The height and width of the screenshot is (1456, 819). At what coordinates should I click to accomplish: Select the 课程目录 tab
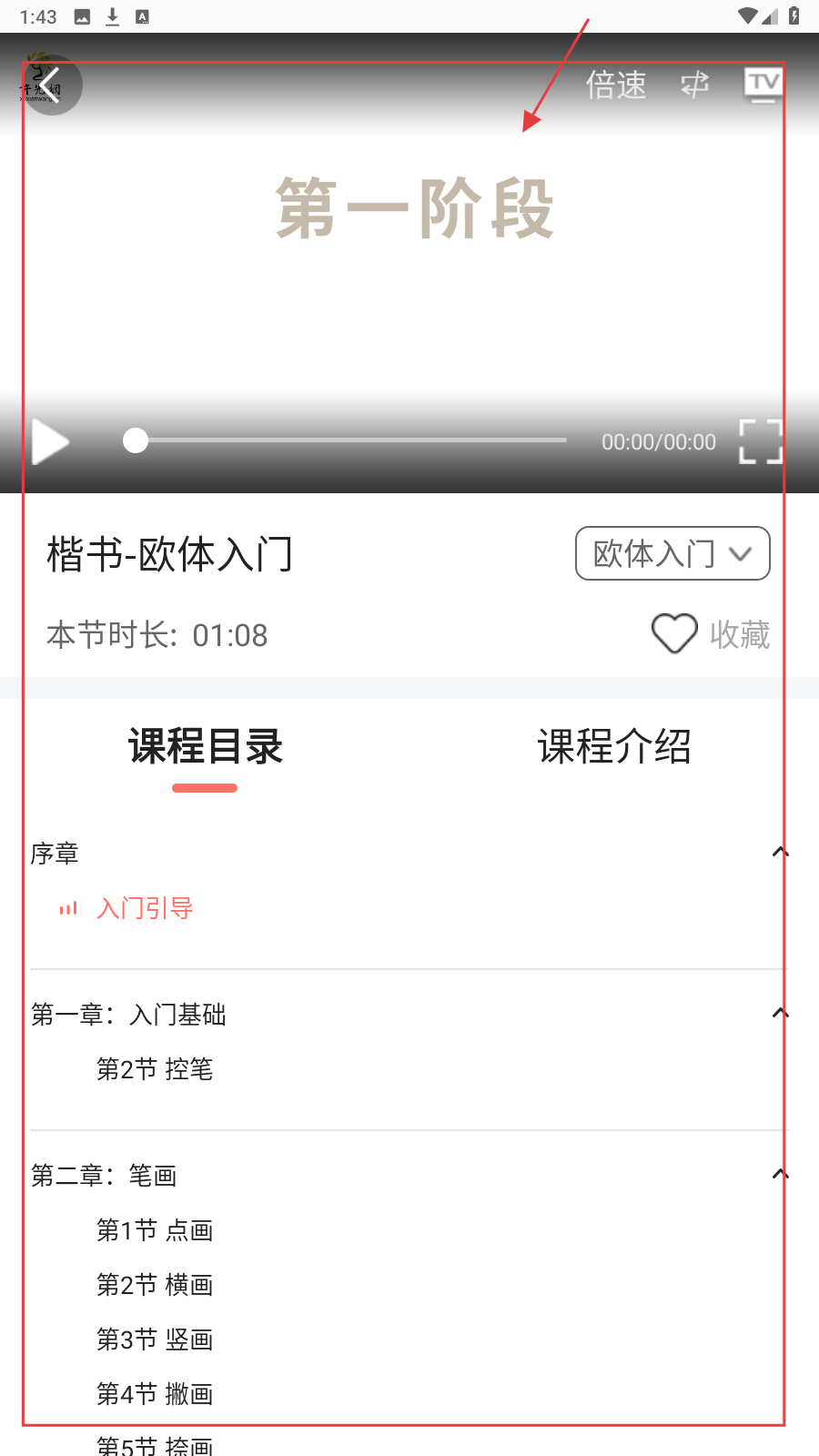pyautogui.click(x=206, y=747)
